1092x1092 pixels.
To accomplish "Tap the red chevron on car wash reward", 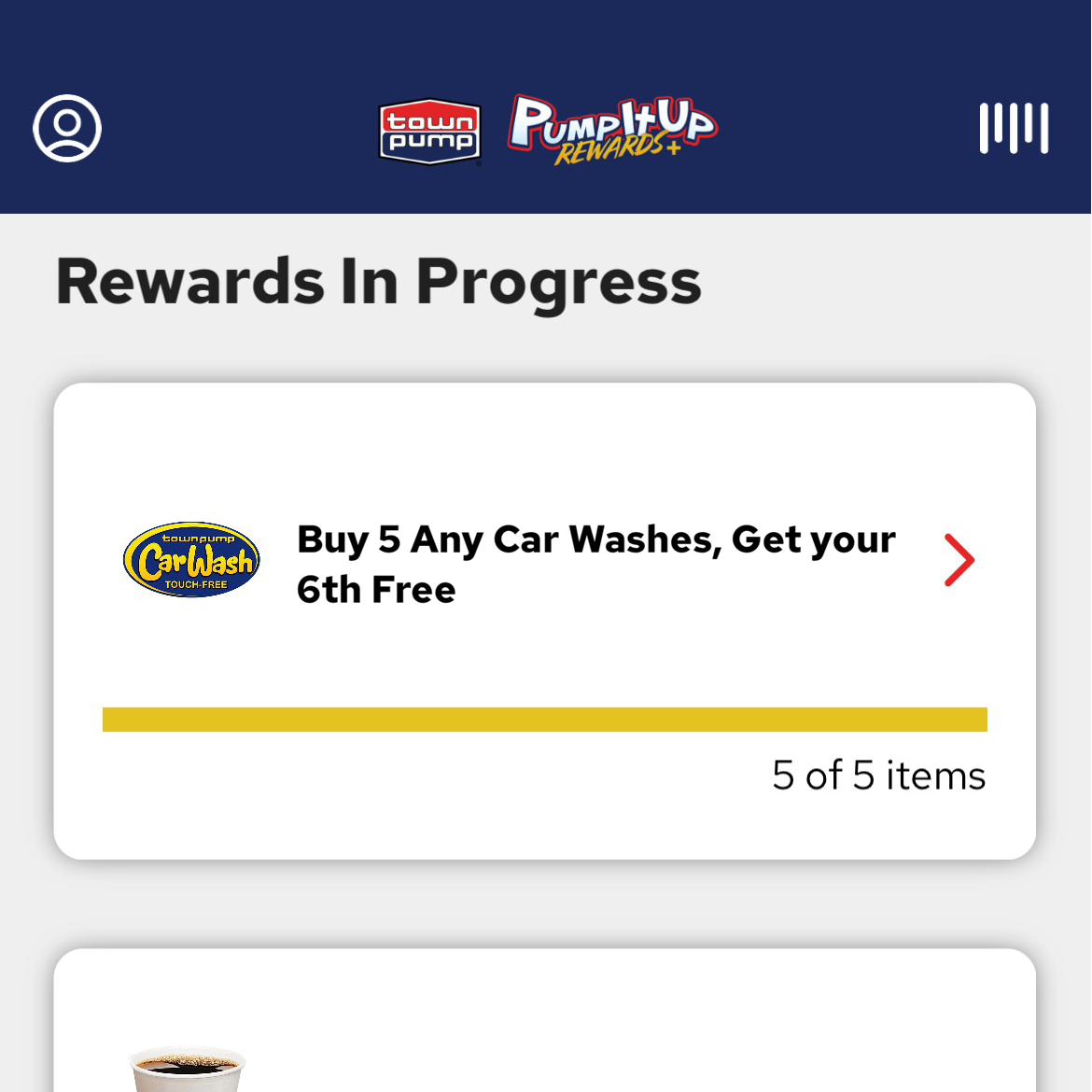I will pyautogui.click(x=959, y=560).
